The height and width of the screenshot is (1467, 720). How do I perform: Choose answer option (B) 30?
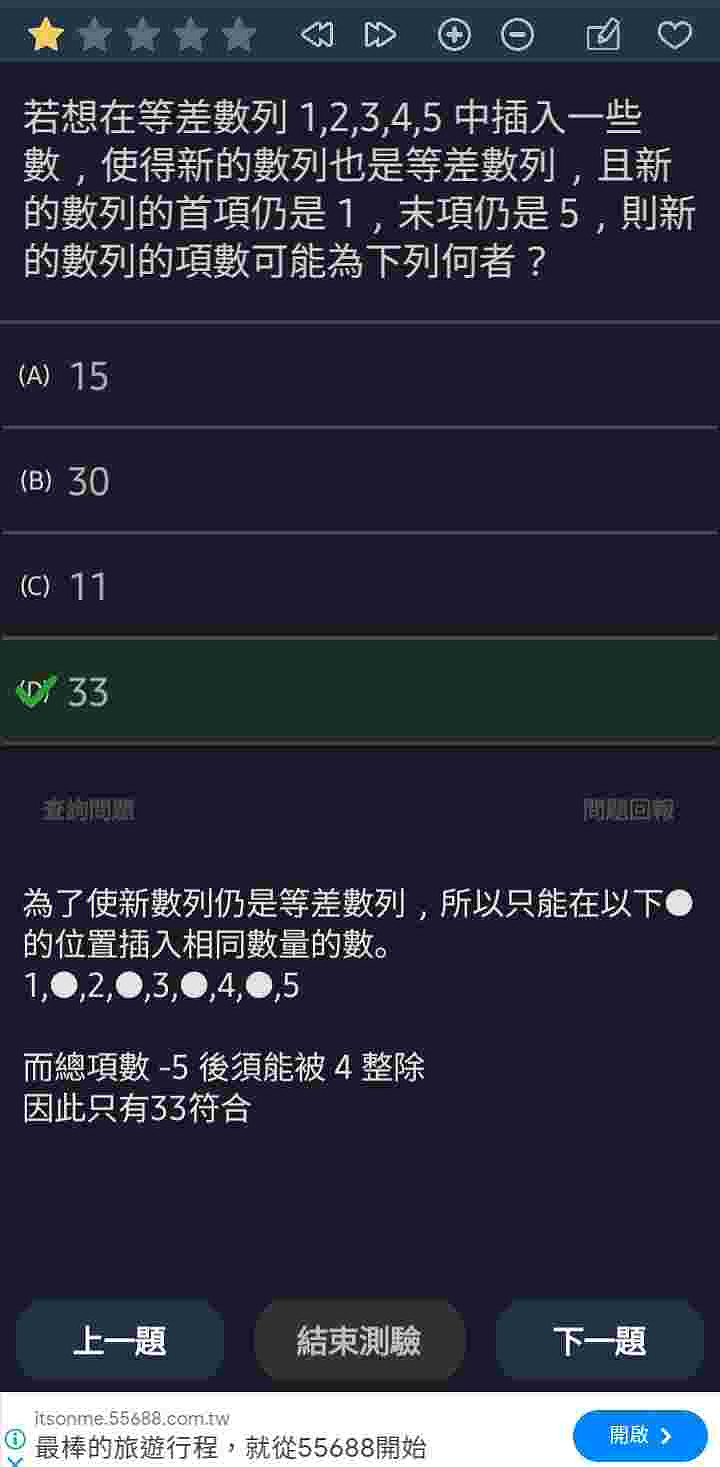click(x=360, y=481)
